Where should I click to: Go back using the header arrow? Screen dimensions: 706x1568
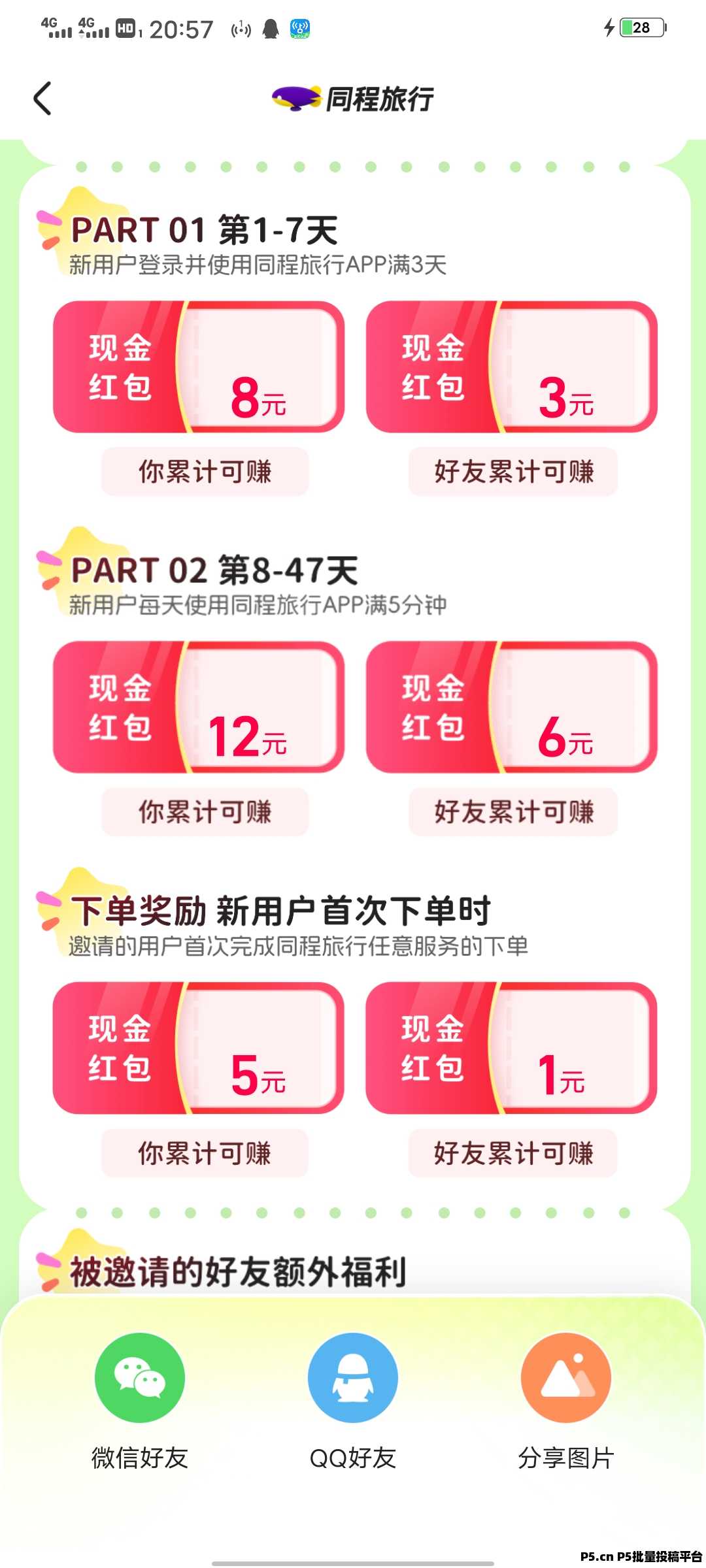click(x=43, y=99)
